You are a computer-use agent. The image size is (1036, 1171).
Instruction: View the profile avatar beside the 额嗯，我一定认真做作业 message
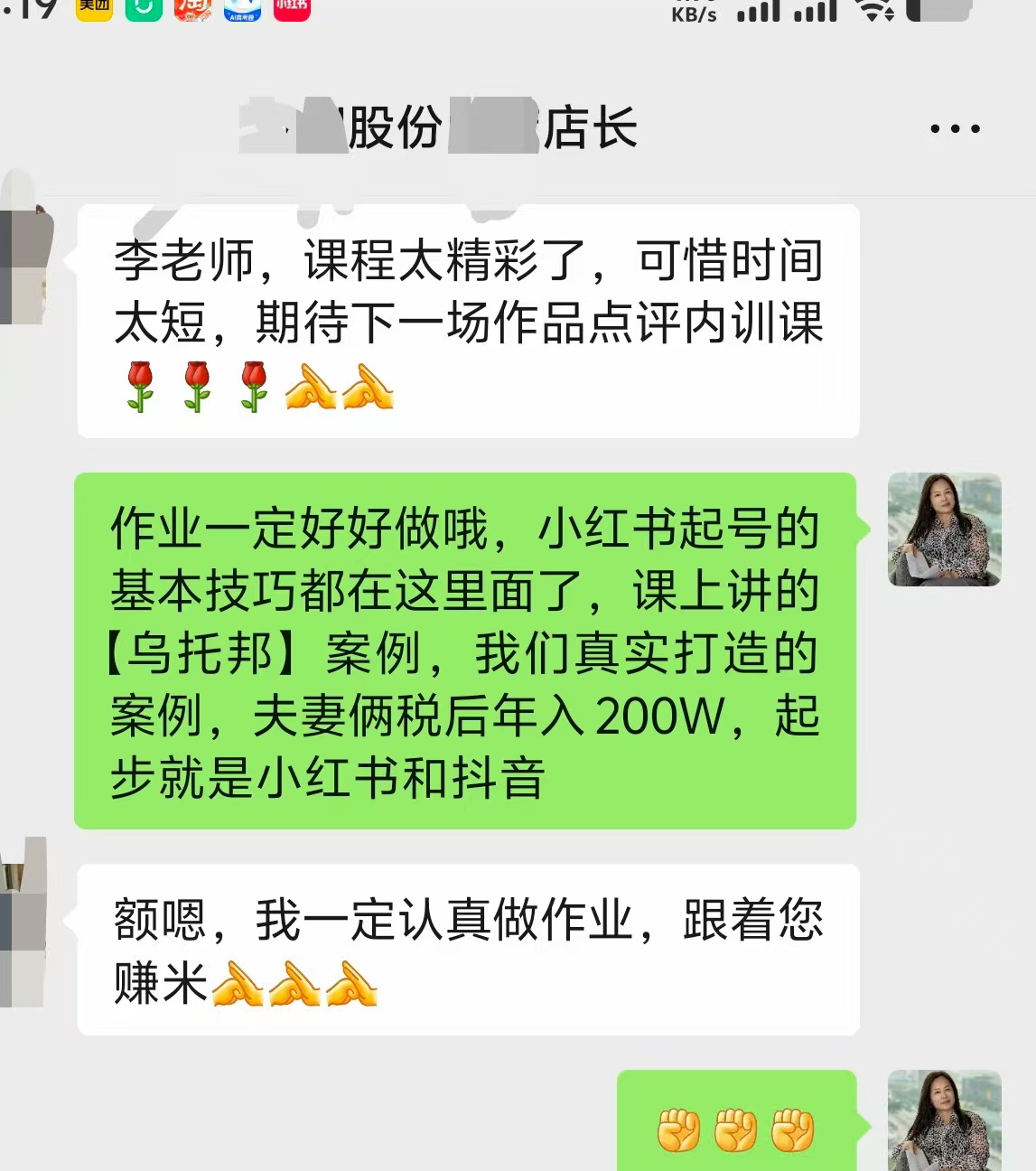click(23, 922)
